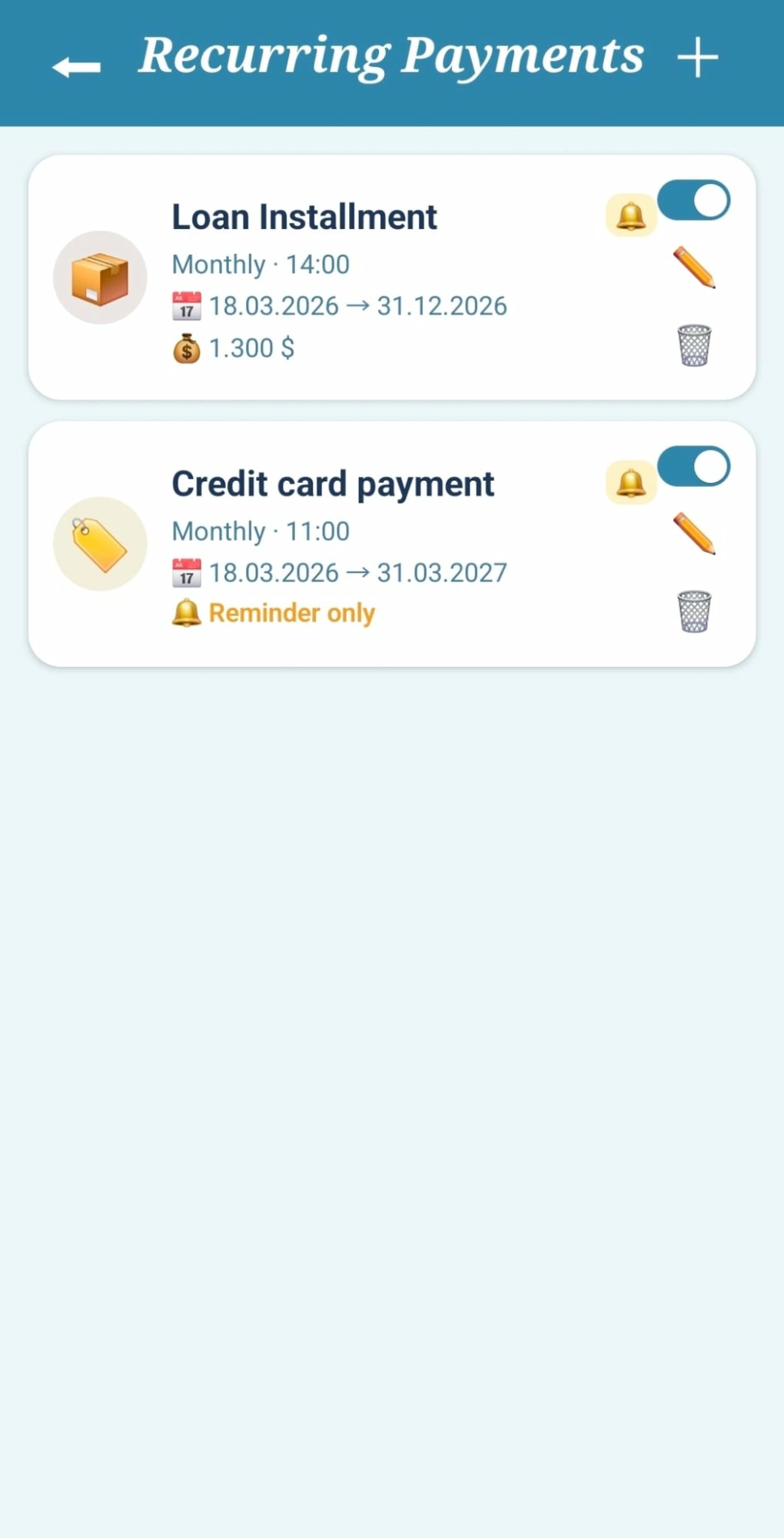
Task: Click the calendar icon next to Loan Installment dates
Action: (x=186, y=306)
